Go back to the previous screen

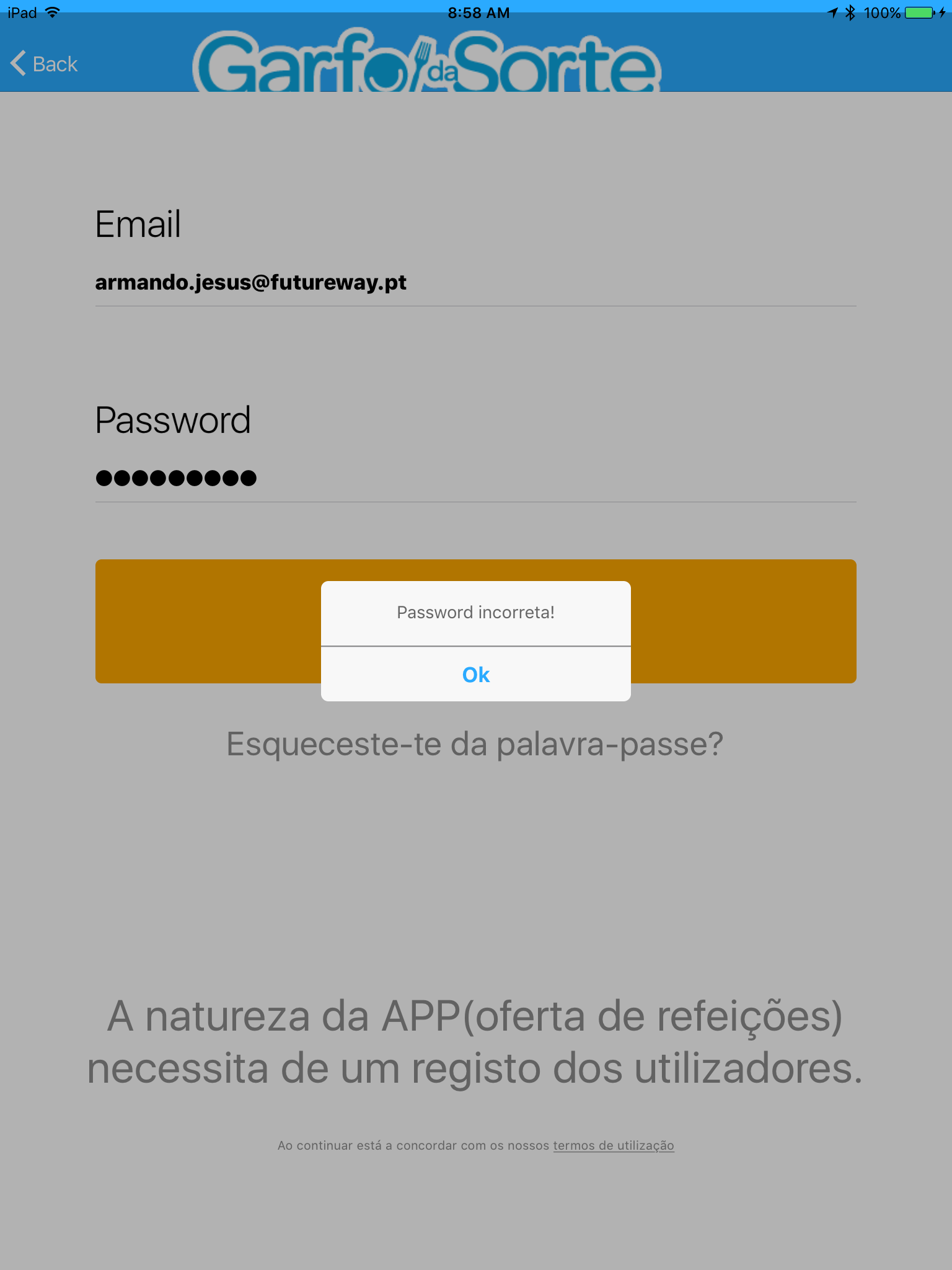point(44,64)
